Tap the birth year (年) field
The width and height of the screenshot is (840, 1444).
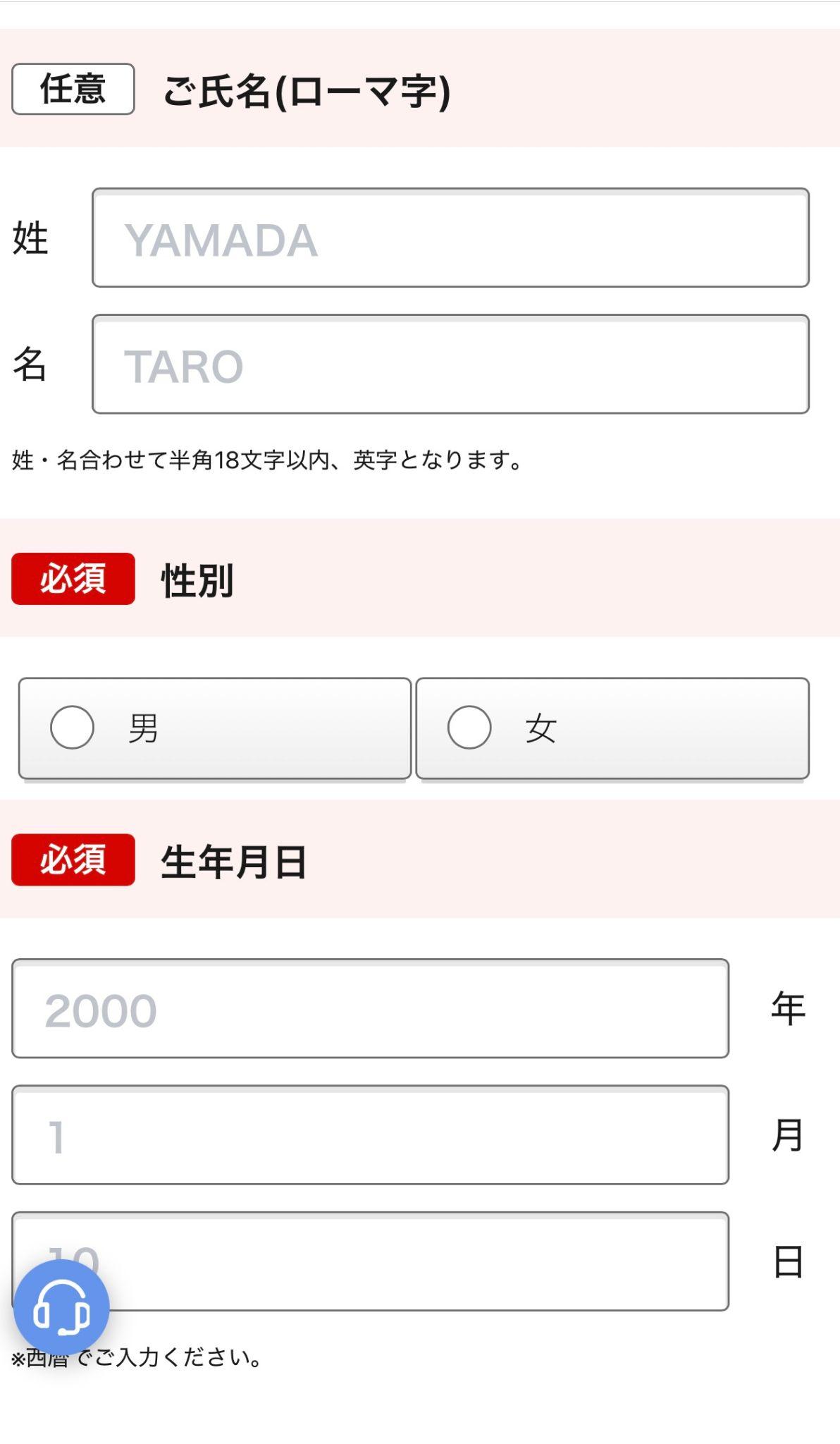[370, 1008]
